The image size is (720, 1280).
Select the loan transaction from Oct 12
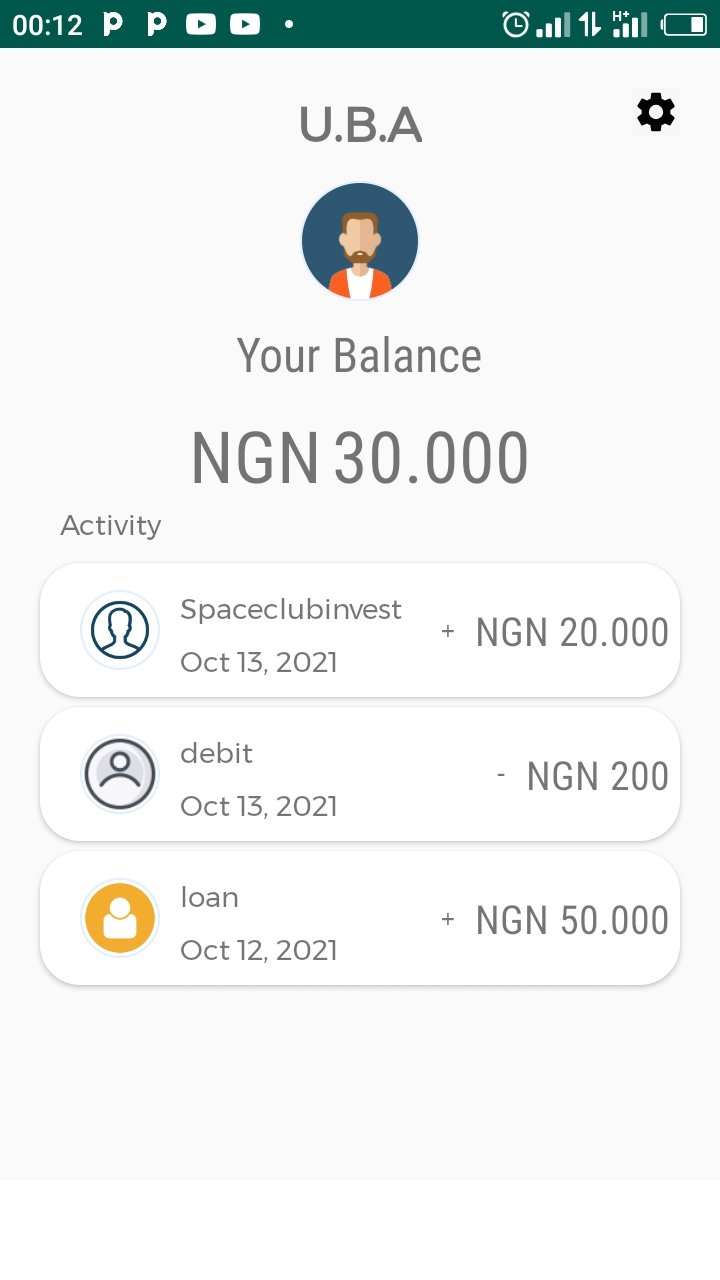point(360,919)
